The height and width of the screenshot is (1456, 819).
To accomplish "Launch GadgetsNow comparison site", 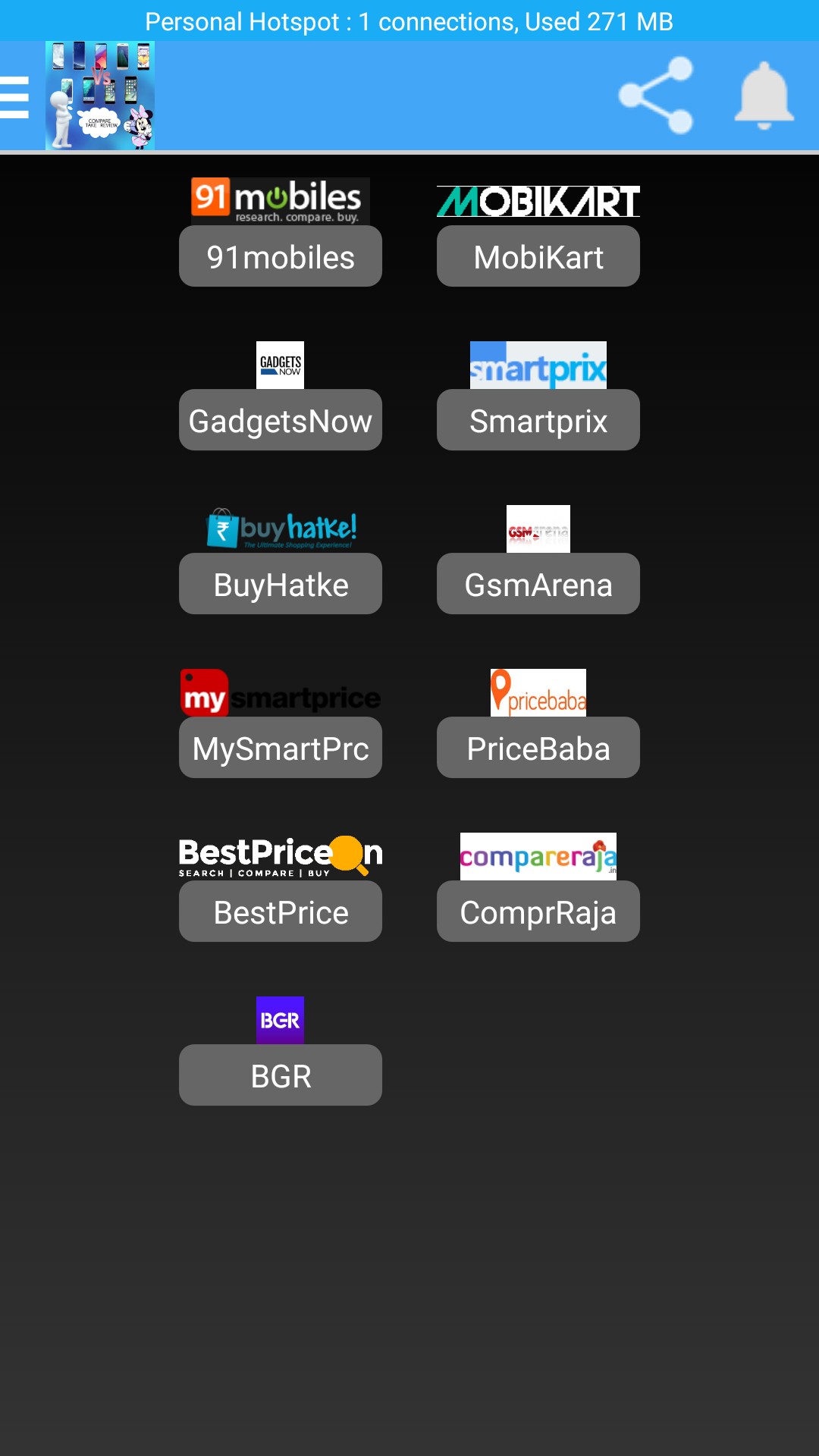I will tap(281, 420).
